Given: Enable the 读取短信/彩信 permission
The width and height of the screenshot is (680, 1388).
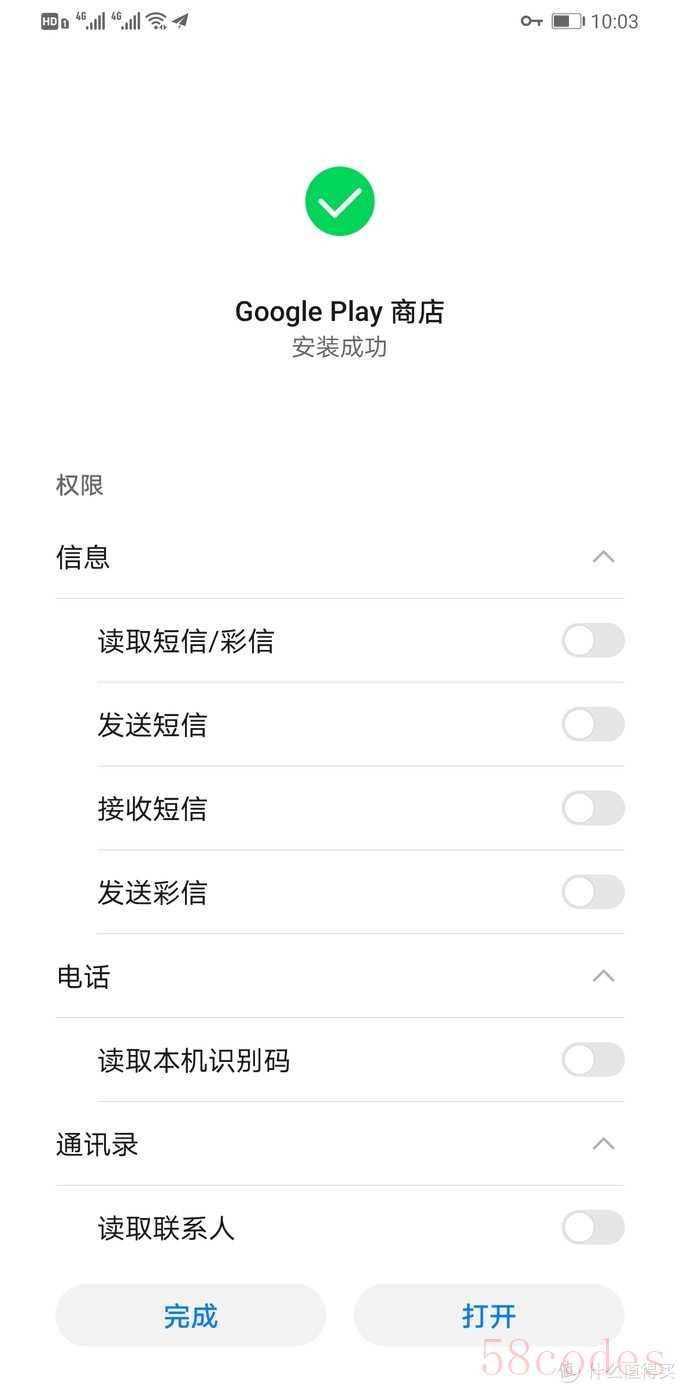Looking at the screenshot, I should click(593, 641).
